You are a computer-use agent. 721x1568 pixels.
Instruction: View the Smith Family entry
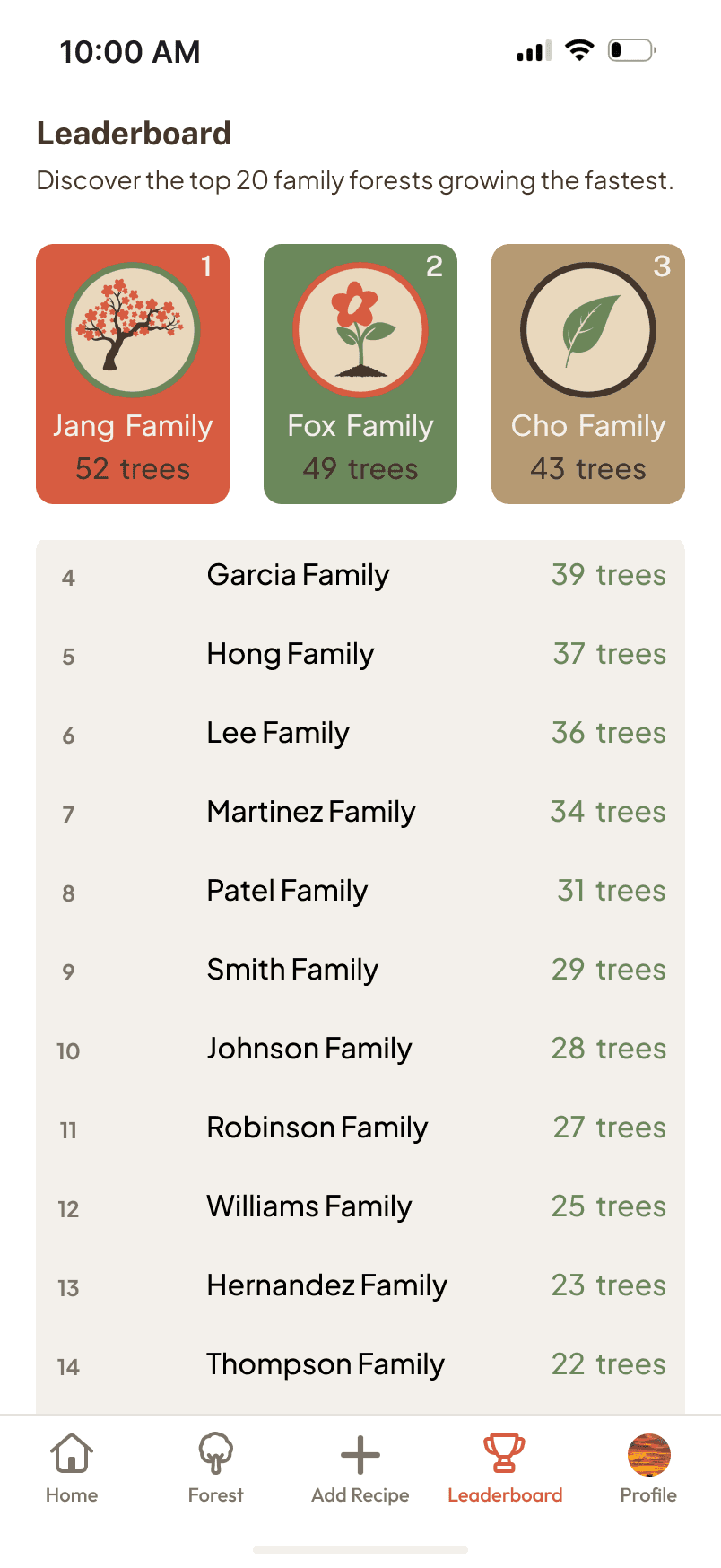[360, 970]
